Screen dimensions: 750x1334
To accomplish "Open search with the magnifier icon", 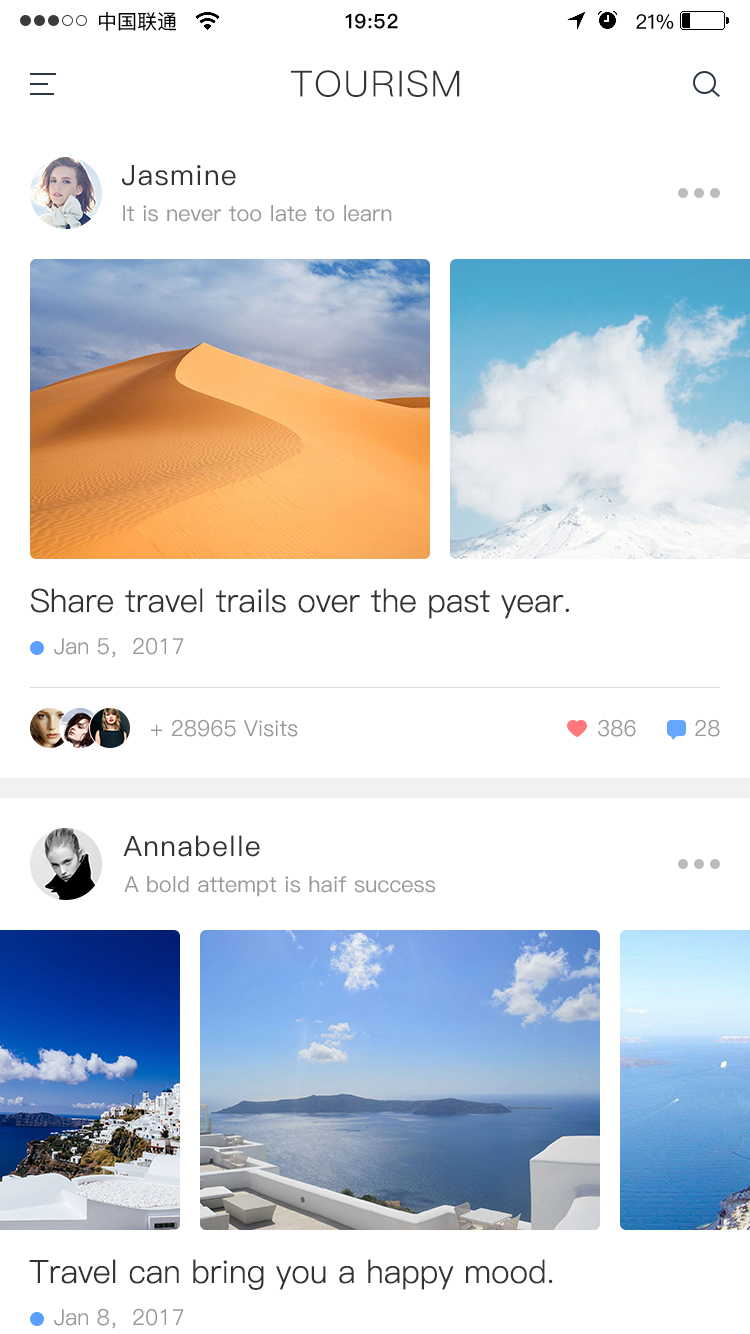I will (x=706, y=85).
